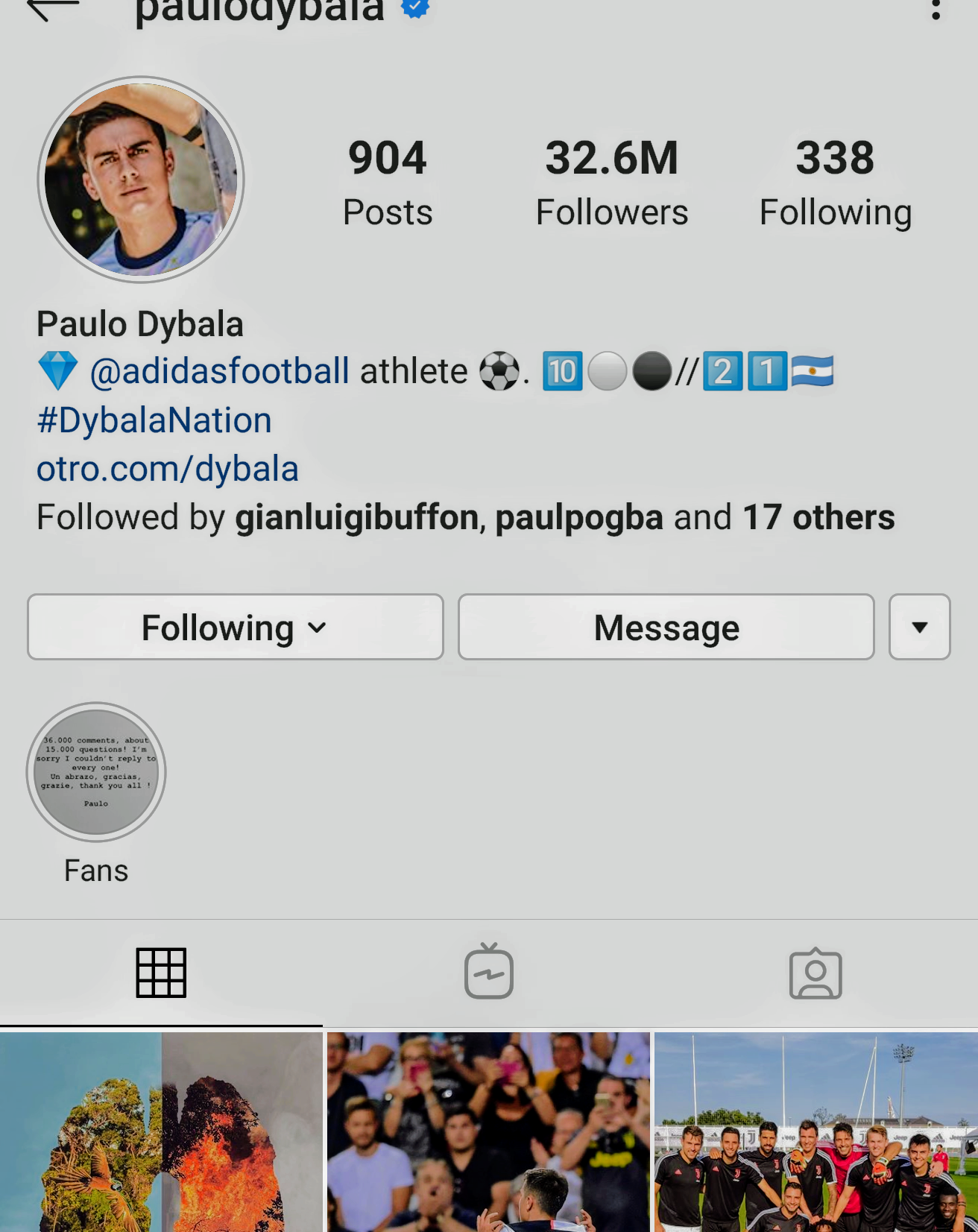Open the Fans story highlight
The width and height of the screenshot is (978, 1232).
point(96,773)
